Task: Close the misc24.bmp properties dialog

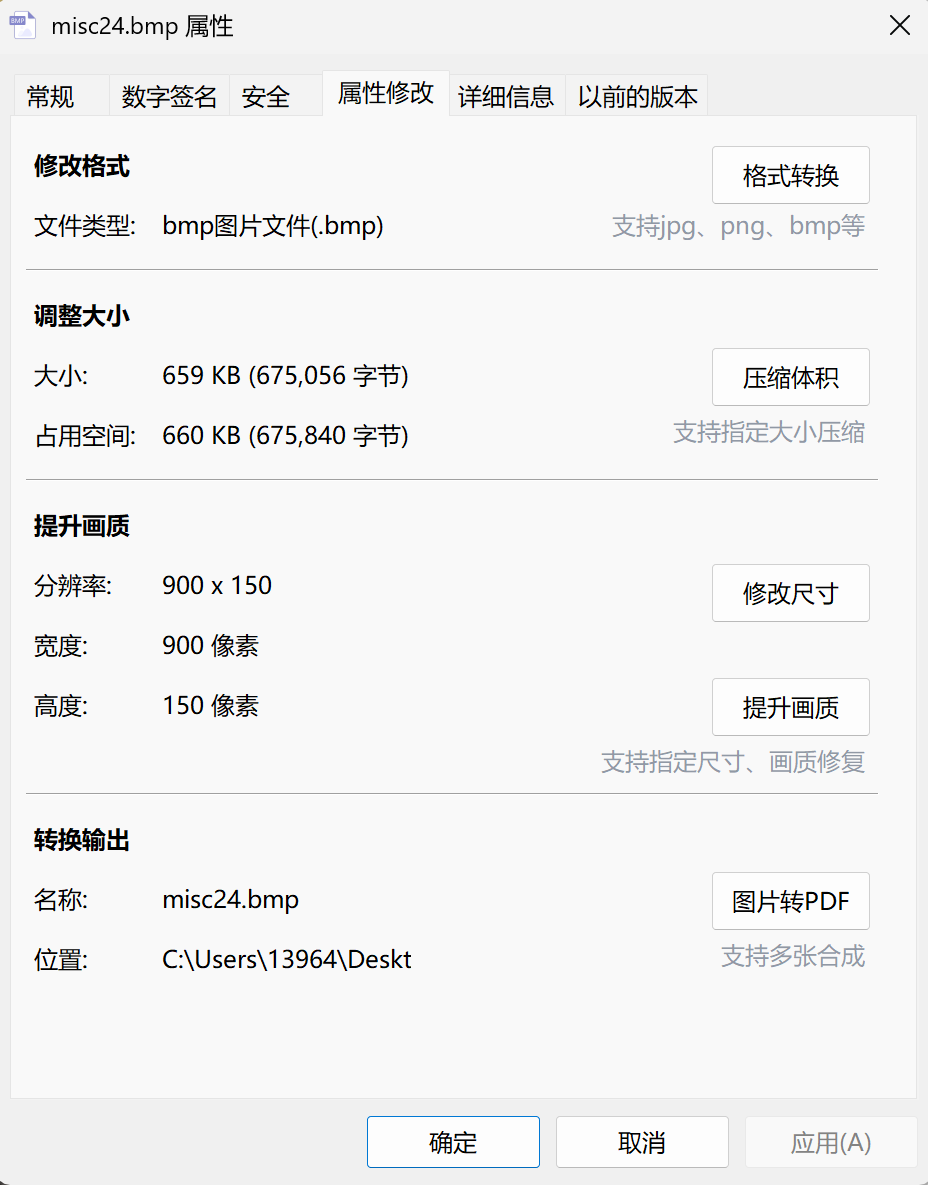Action: (899, 26)
